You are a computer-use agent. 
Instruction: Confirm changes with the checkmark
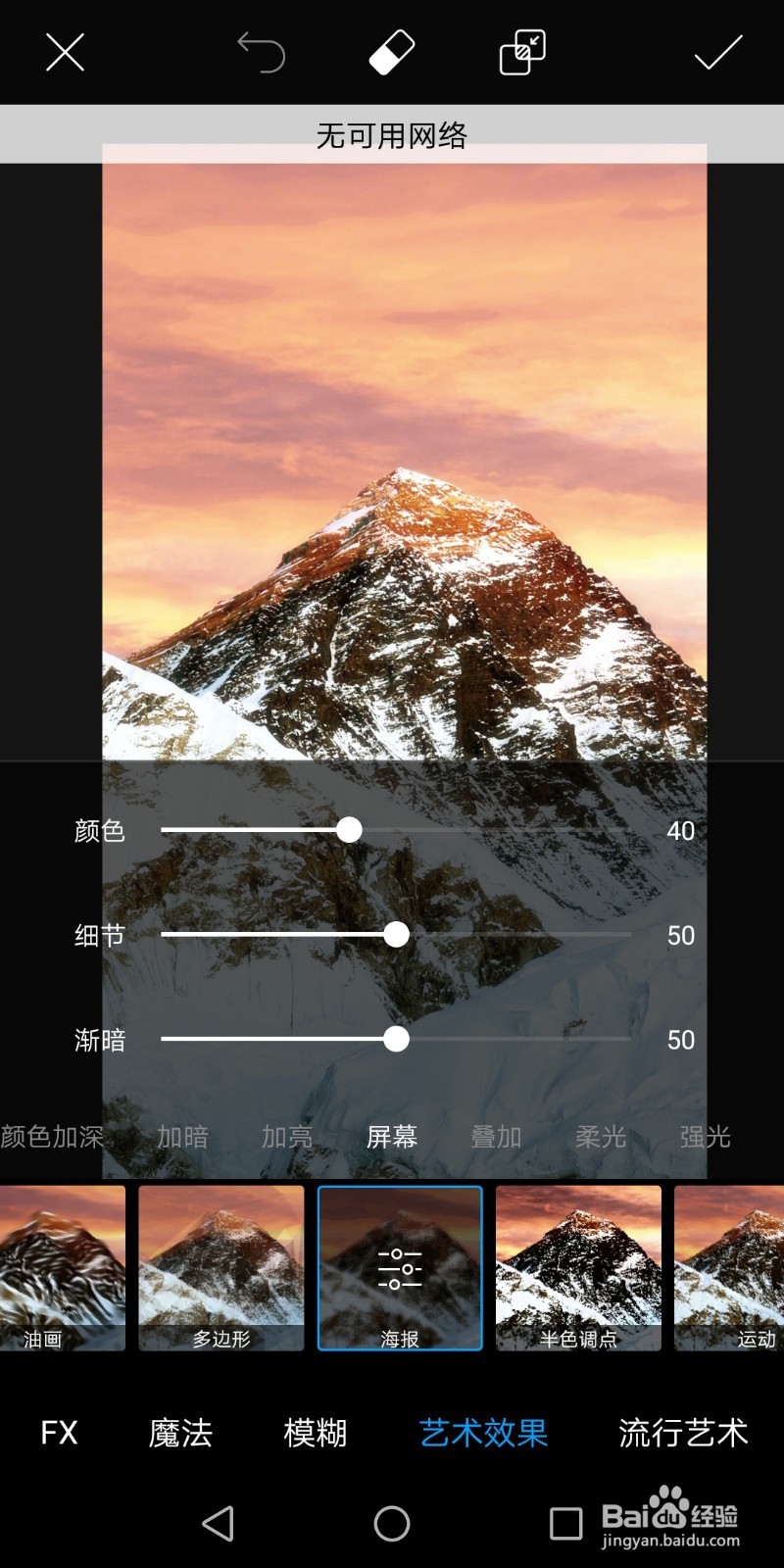[x=717, y=52]
